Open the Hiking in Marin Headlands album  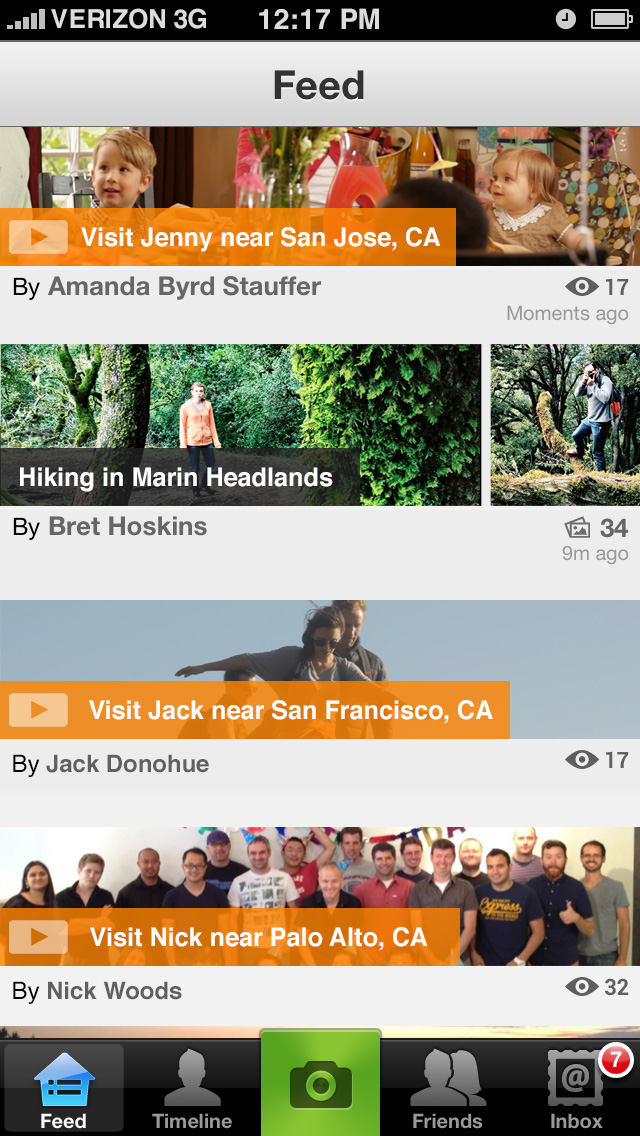coord(176,477)
